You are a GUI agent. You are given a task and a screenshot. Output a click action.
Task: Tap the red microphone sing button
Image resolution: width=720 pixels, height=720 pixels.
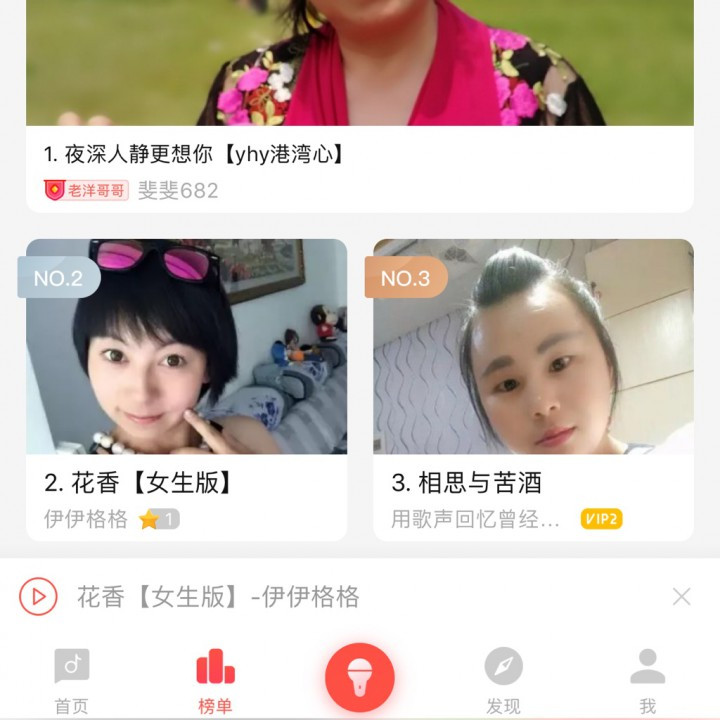[359, 677]
